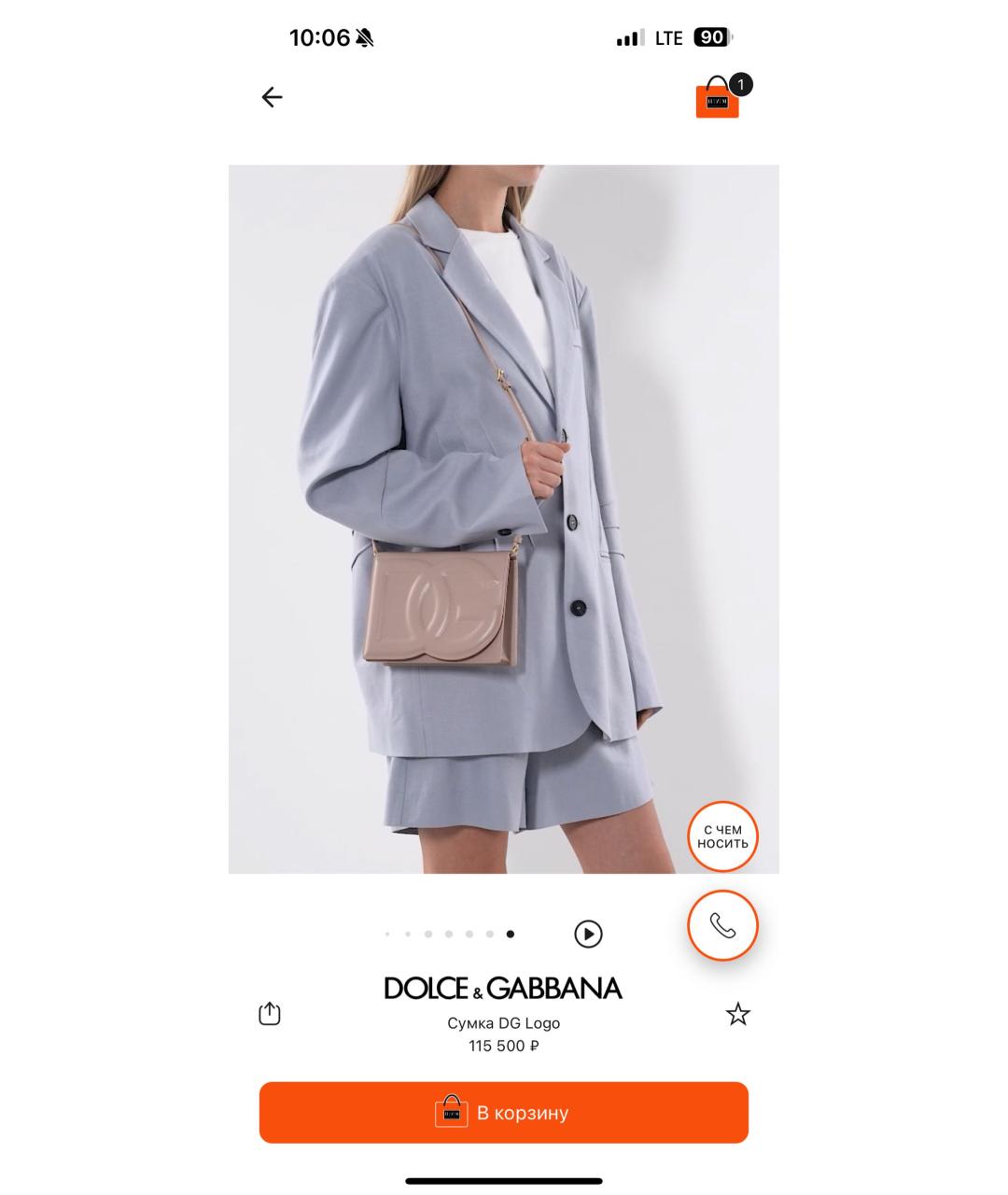Add the bag to cart with "В корзину"
The height and width of the screenshot is (1195, 1008).
504,1112
